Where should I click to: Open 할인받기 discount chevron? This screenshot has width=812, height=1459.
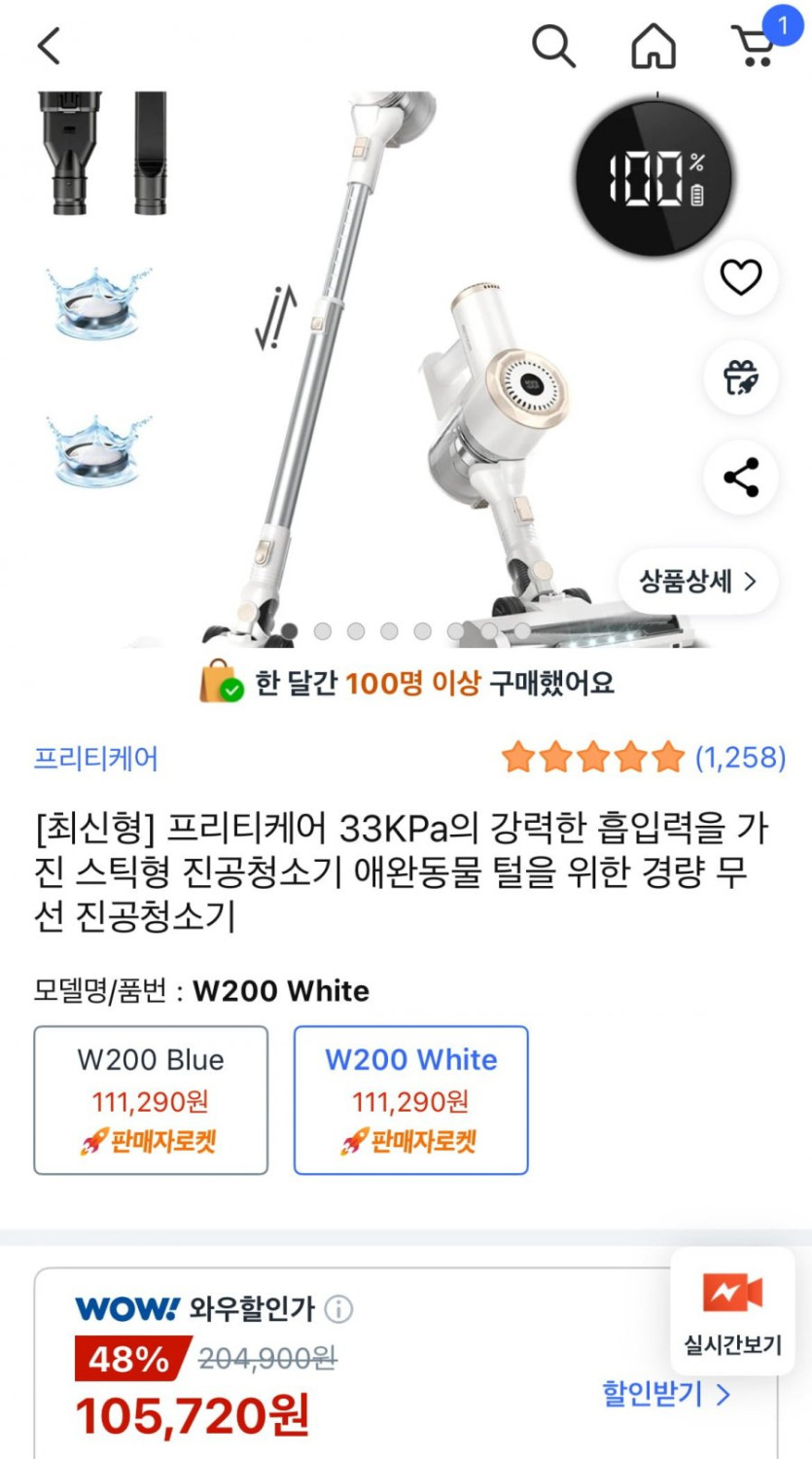click(664, 1395)
